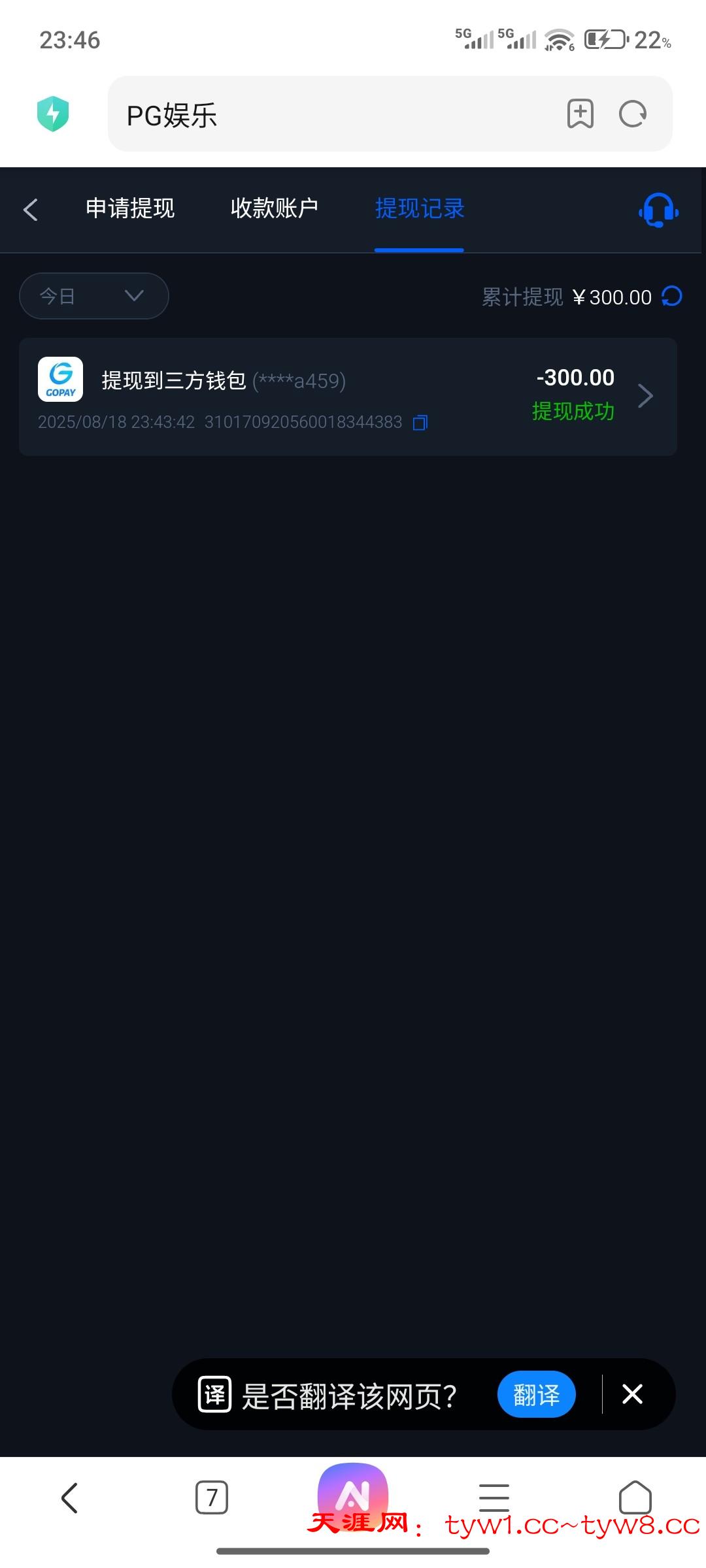
Task: Open the browser tab switcher
Action: [211, 1497]
